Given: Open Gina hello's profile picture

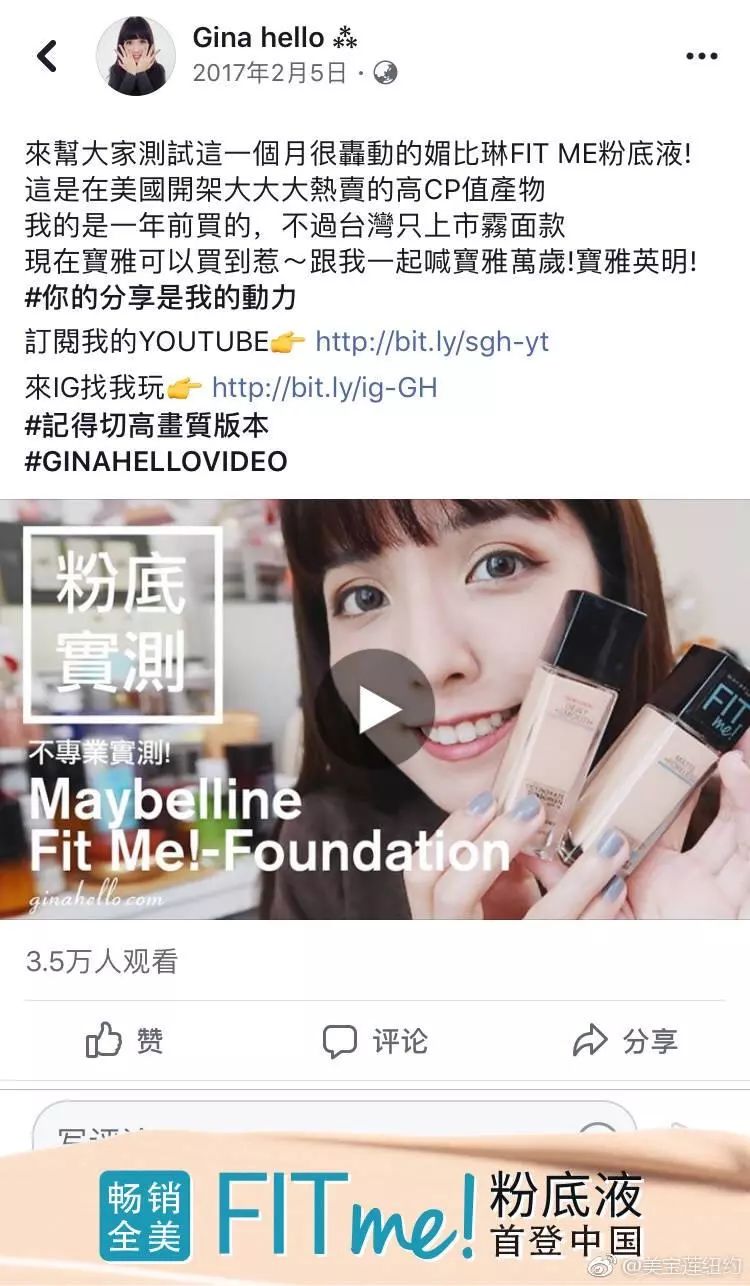Looking at the screenshot, I should pyautogui.click(x=136, y=56).
